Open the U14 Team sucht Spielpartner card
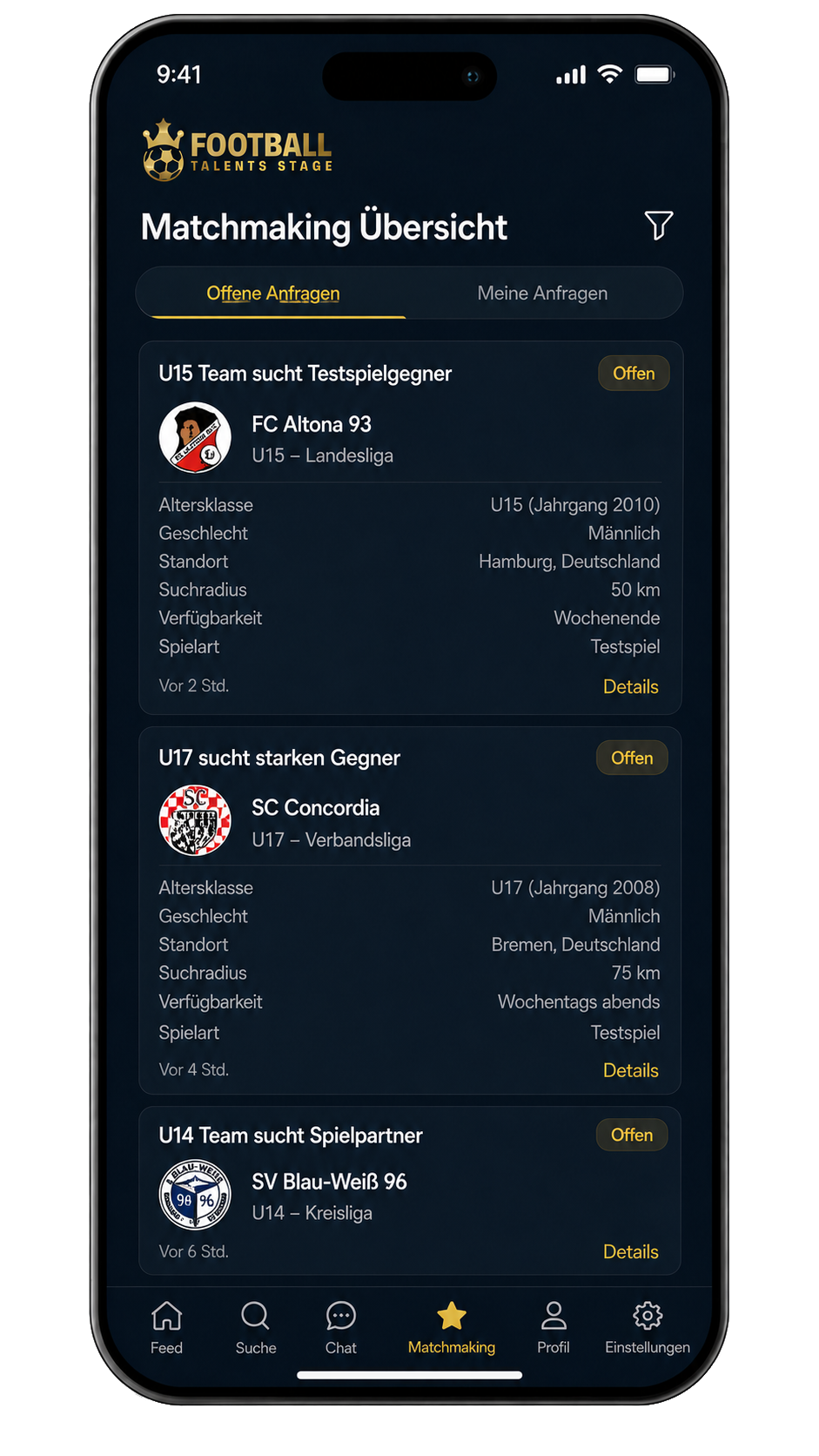This screenshot has height=1456, width=819. [x=410, y=1190]
